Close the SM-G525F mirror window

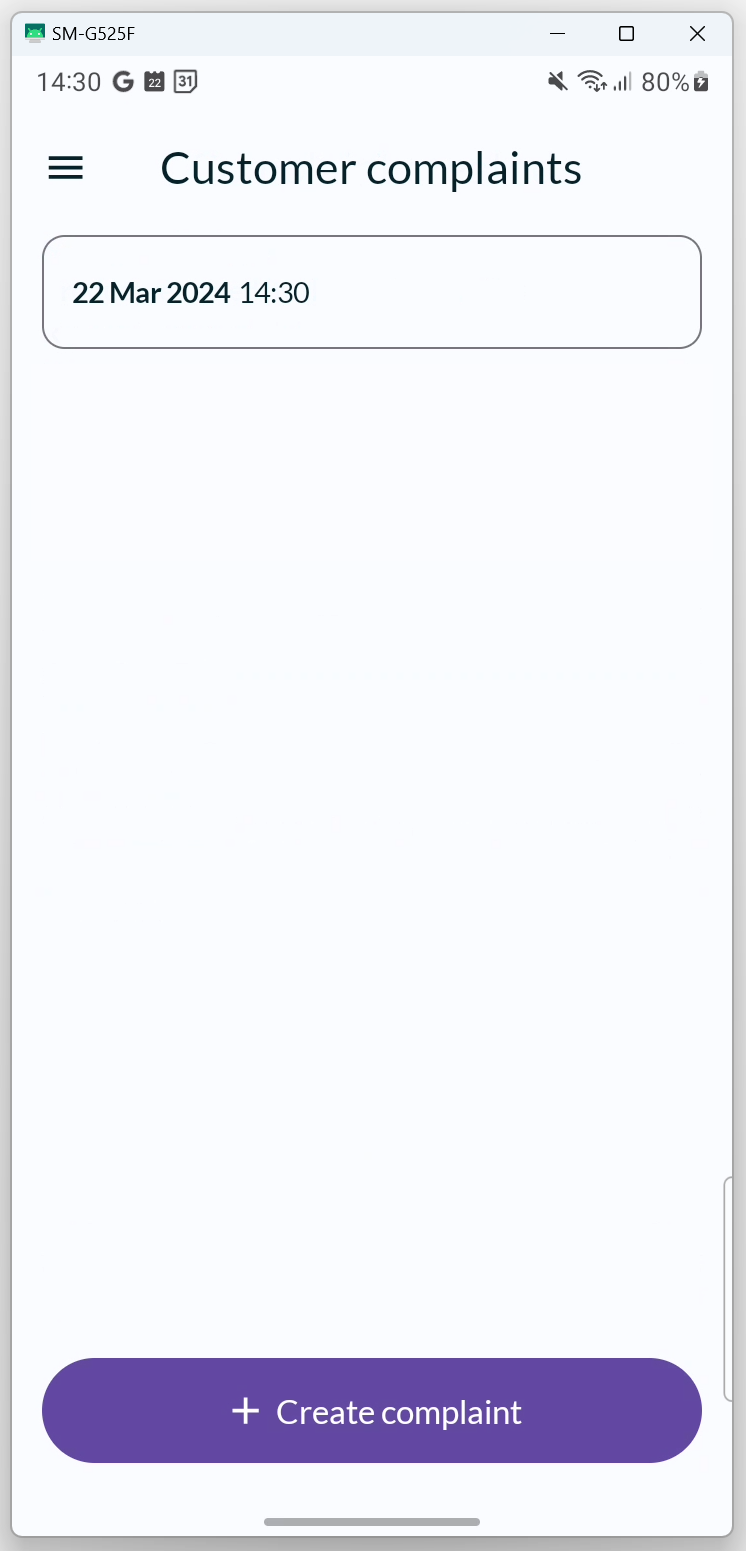tap(698, 34)
